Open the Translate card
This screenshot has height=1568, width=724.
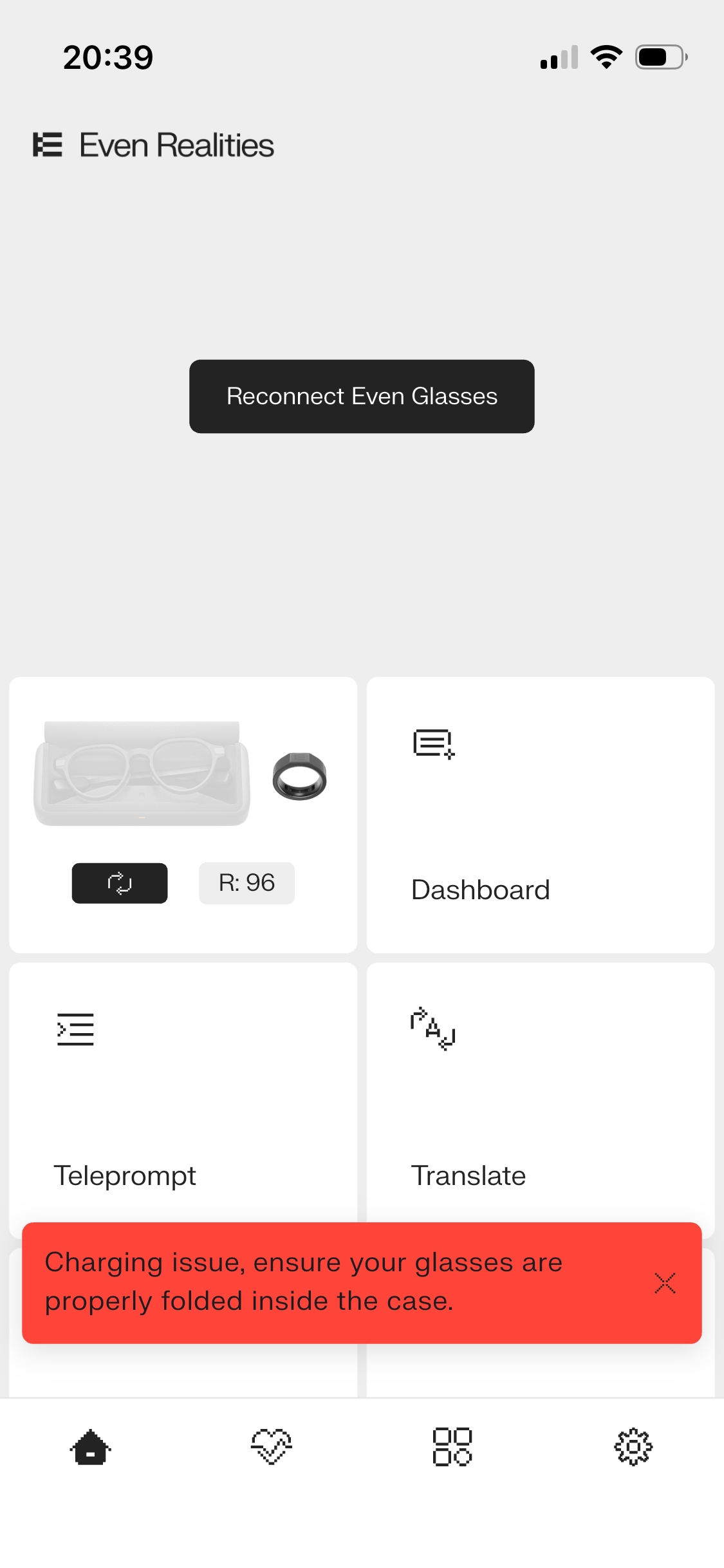pos(541,1094)
